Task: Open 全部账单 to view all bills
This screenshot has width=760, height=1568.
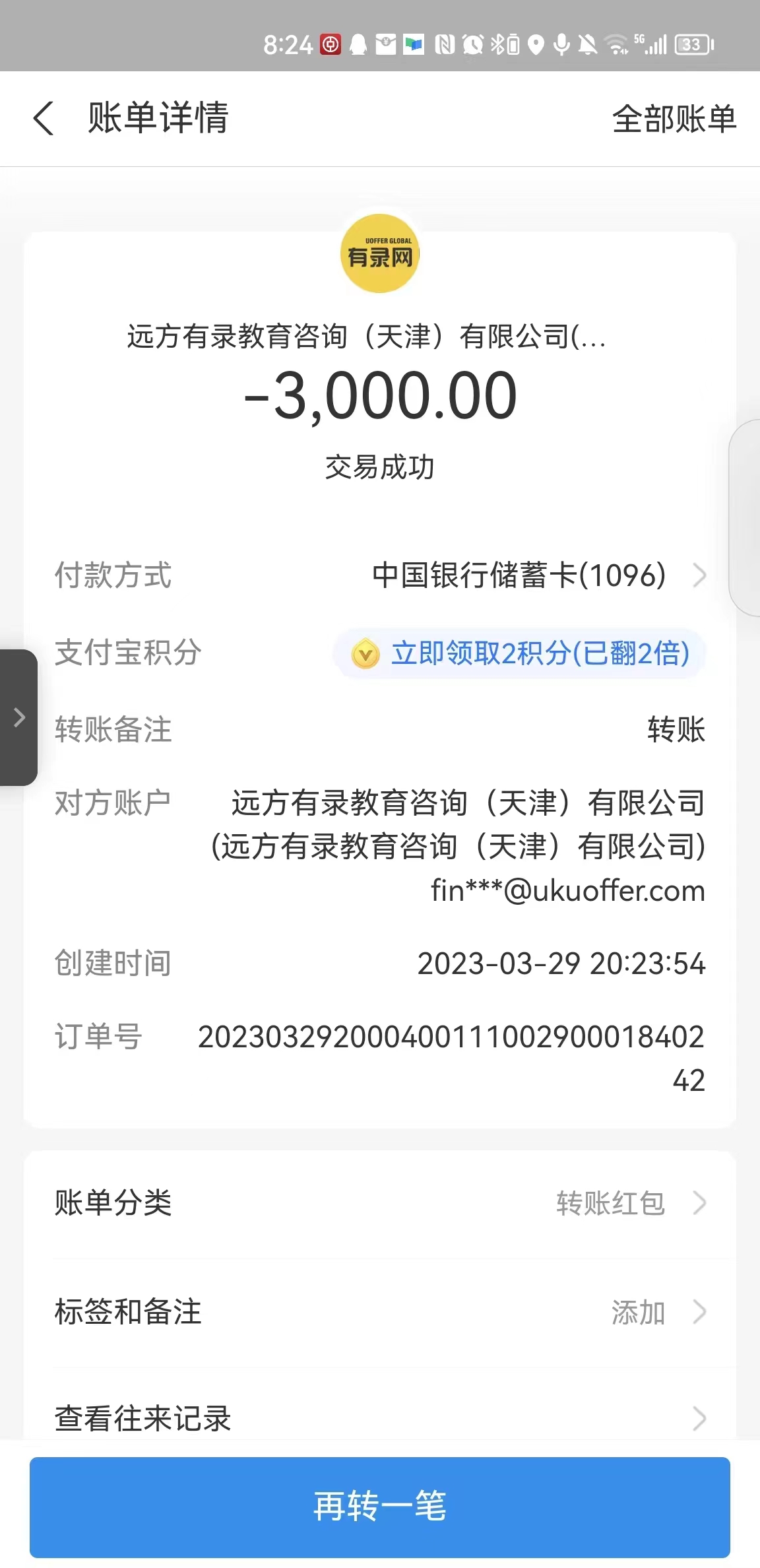Action: pyautogui.click(x=674, y=119)
